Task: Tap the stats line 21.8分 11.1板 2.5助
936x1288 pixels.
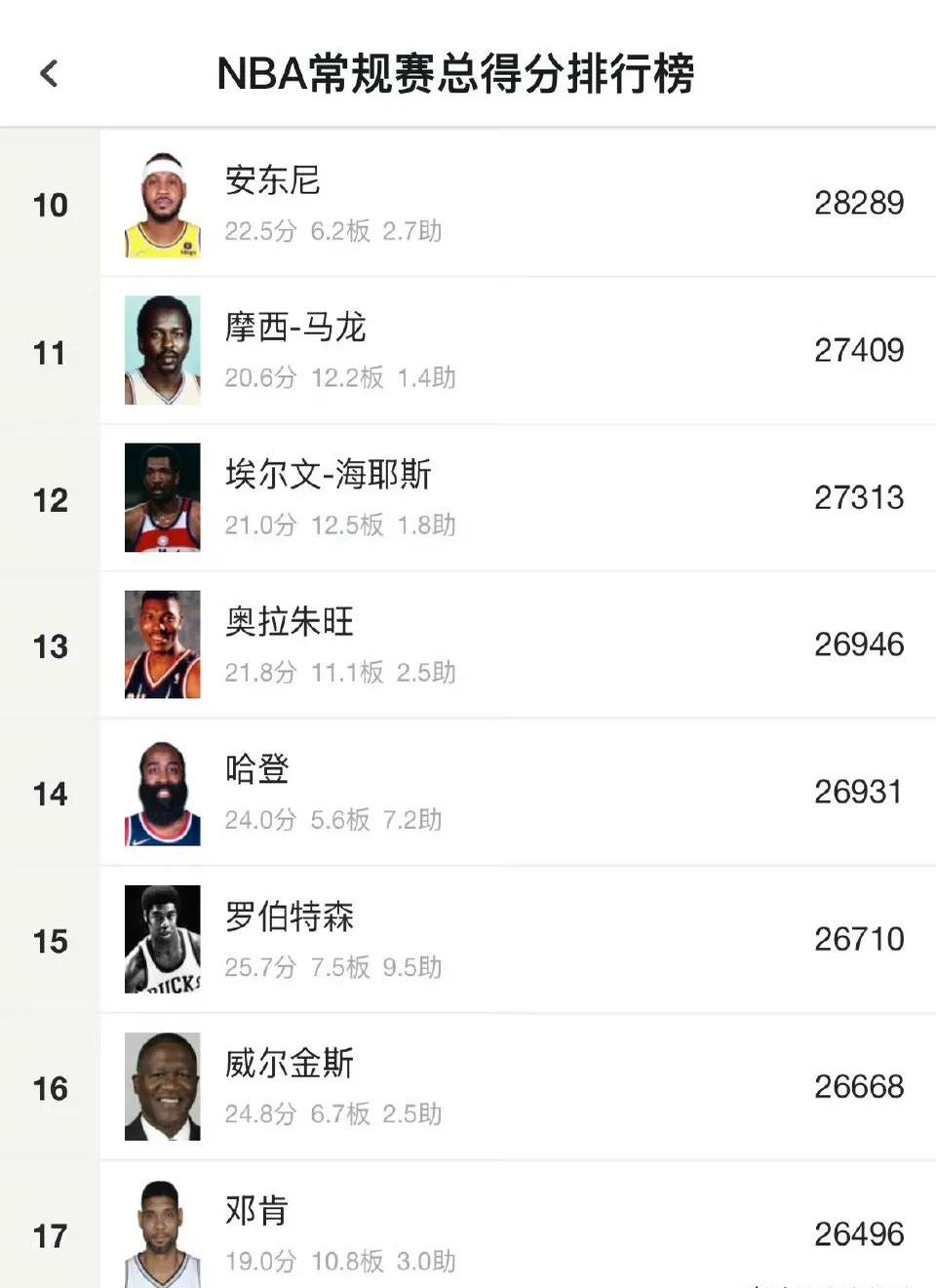Action: coord(338,673)
